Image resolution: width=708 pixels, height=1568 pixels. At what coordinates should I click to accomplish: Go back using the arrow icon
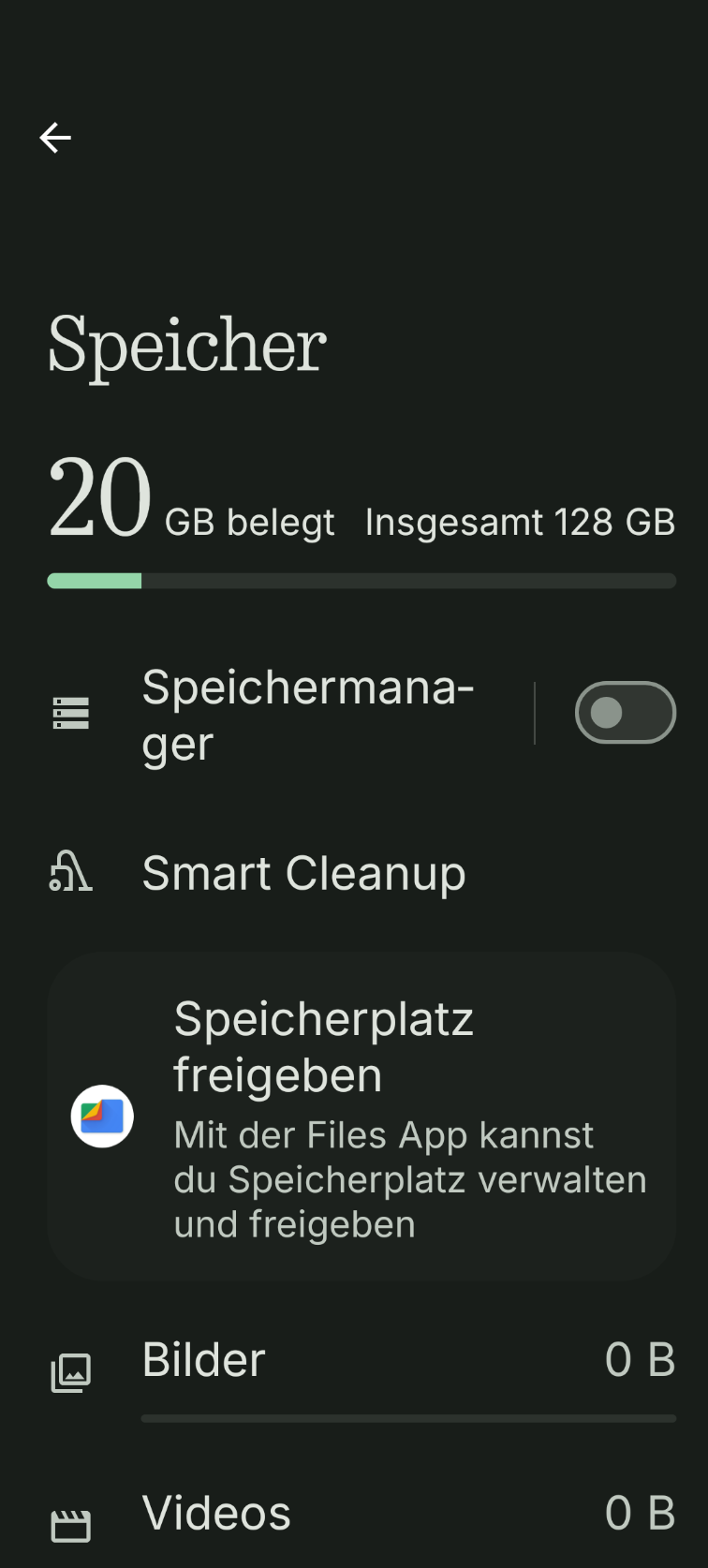tap(55, 138)
